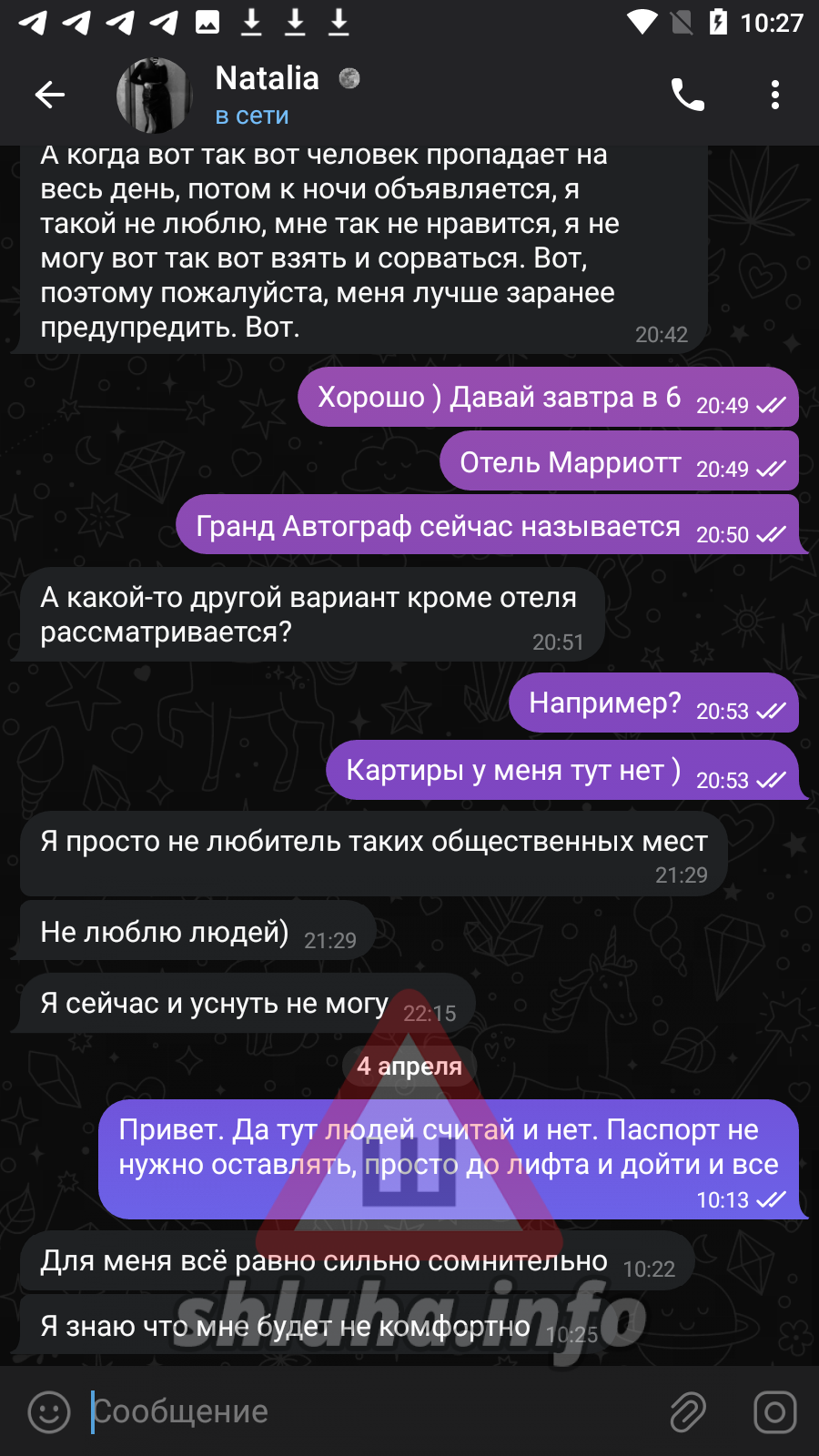Image resolution: width=819 pixels, height=1456 pixels.
Task: Focus the Сообщение message field
Action: click(x=364, y=1412)
